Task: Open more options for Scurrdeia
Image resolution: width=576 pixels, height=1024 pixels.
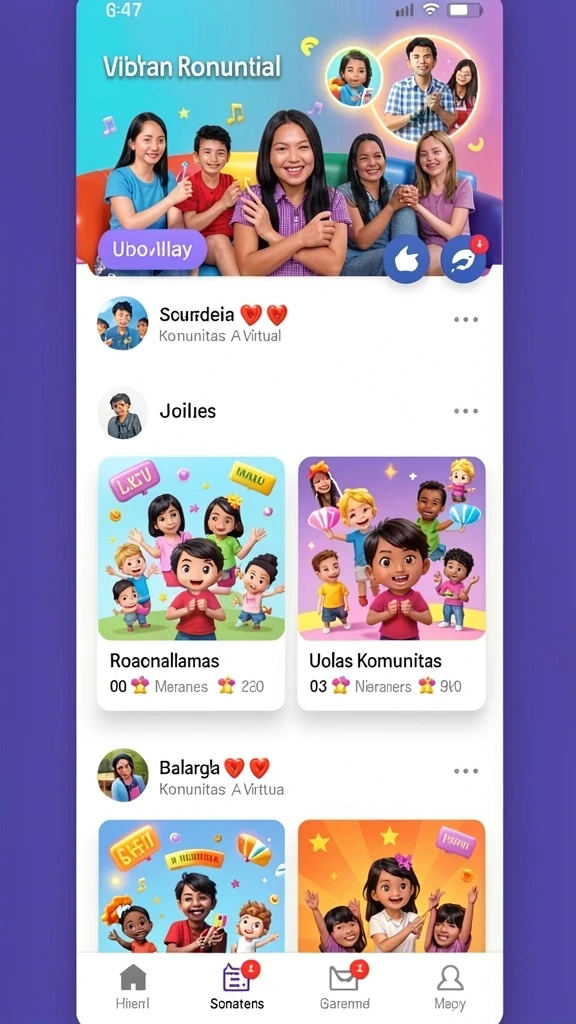Action: tap(466, 319)
